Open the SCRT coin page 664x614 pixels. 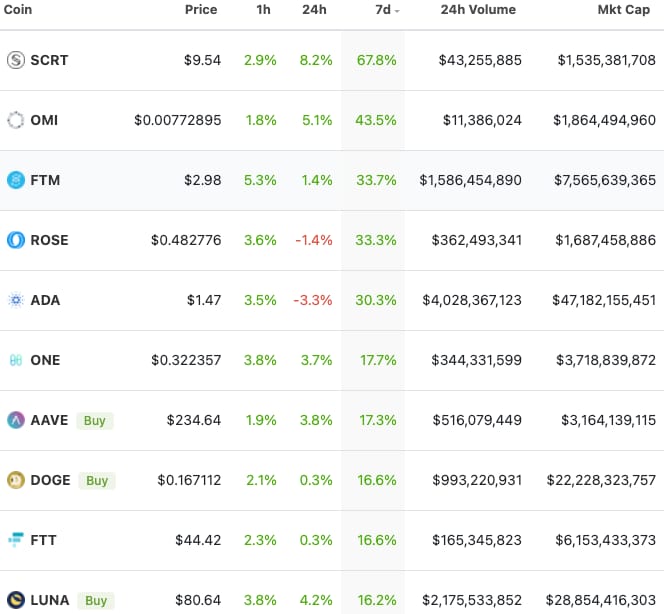point(49,60)
